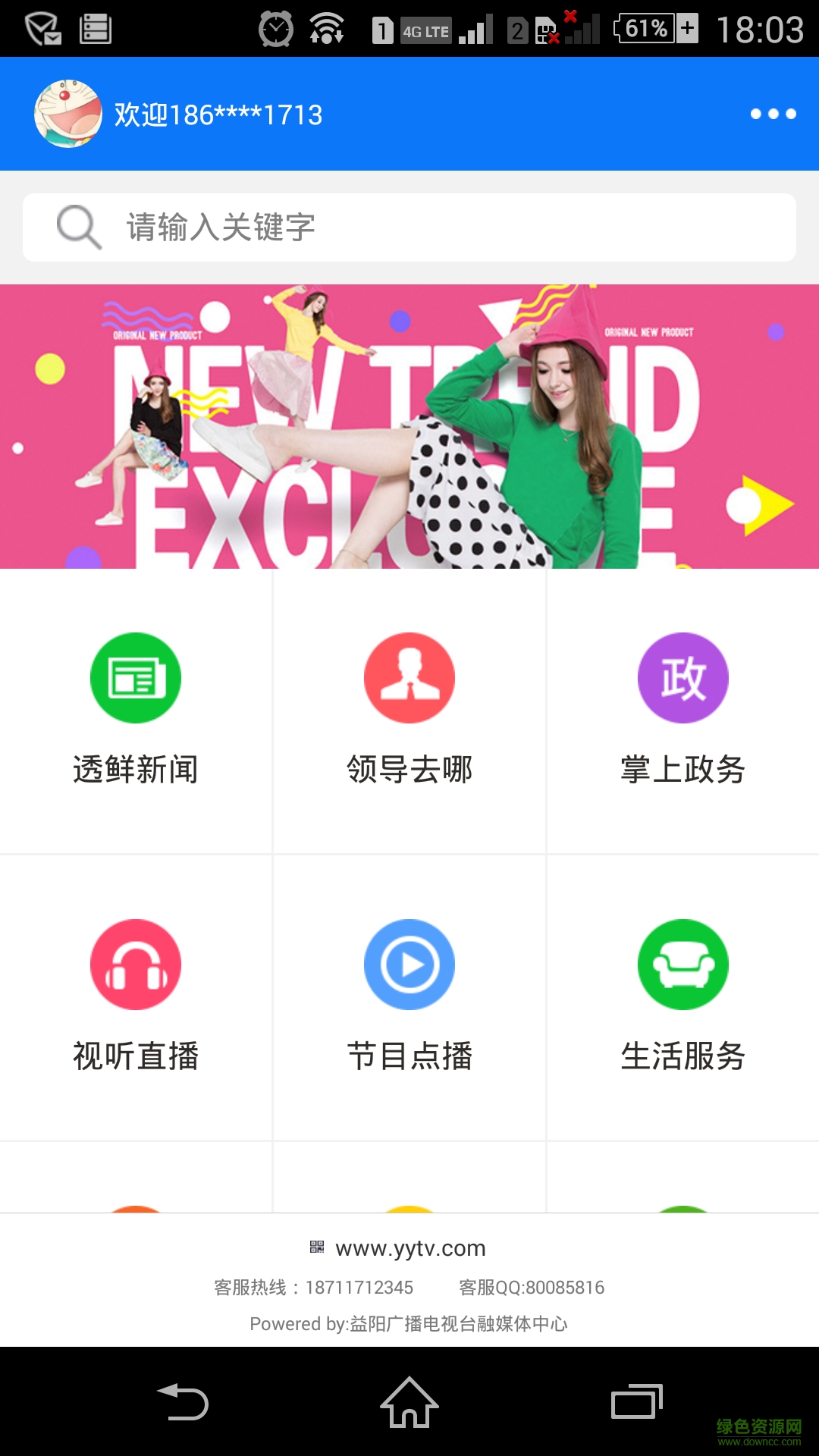Call hotline number 18711712345
This screenshot has width=819, height=1456.
click(359, 1288)
